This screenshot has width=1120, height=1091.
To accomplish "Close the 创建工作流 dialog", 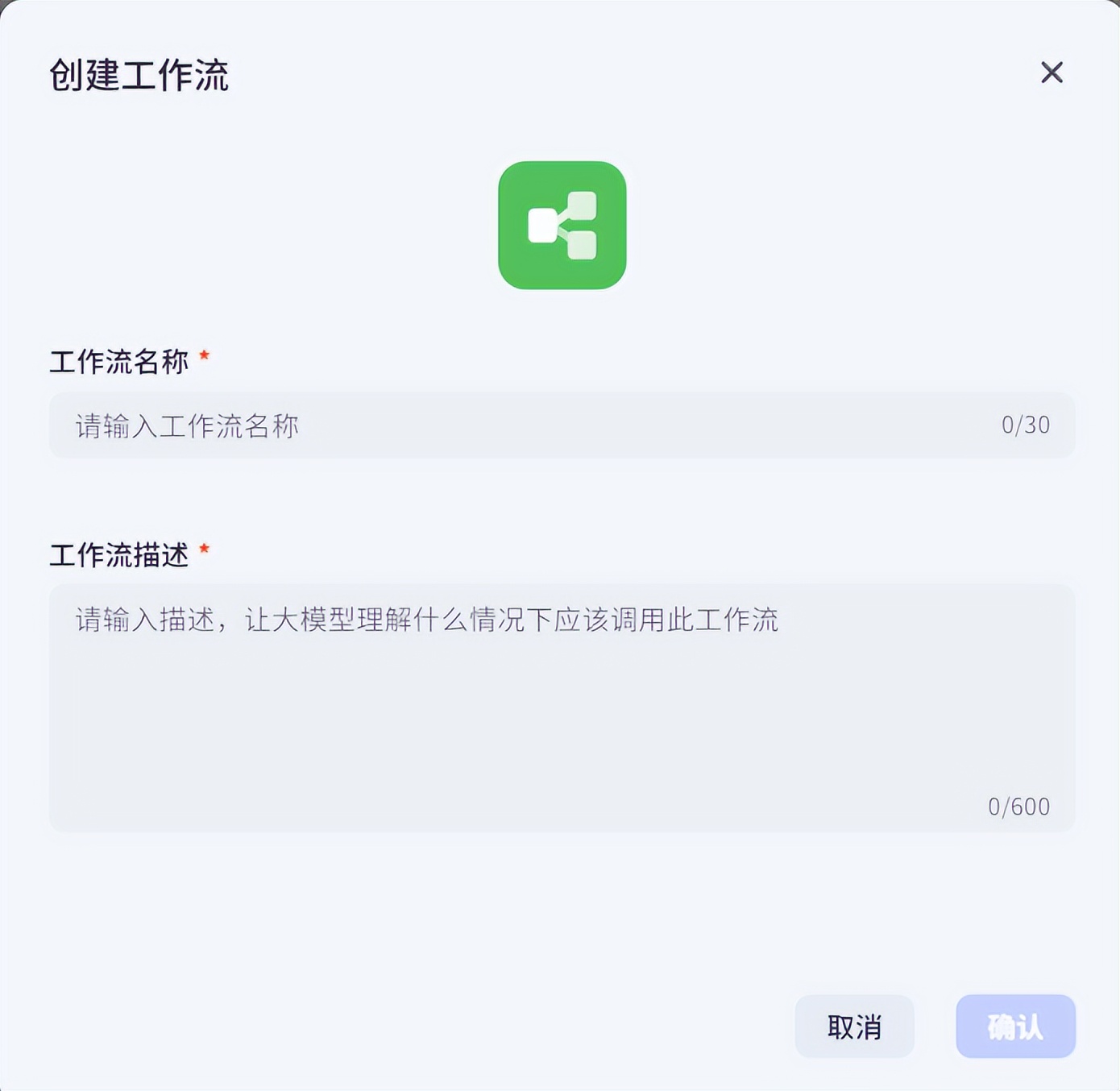I will (1052, 73).
